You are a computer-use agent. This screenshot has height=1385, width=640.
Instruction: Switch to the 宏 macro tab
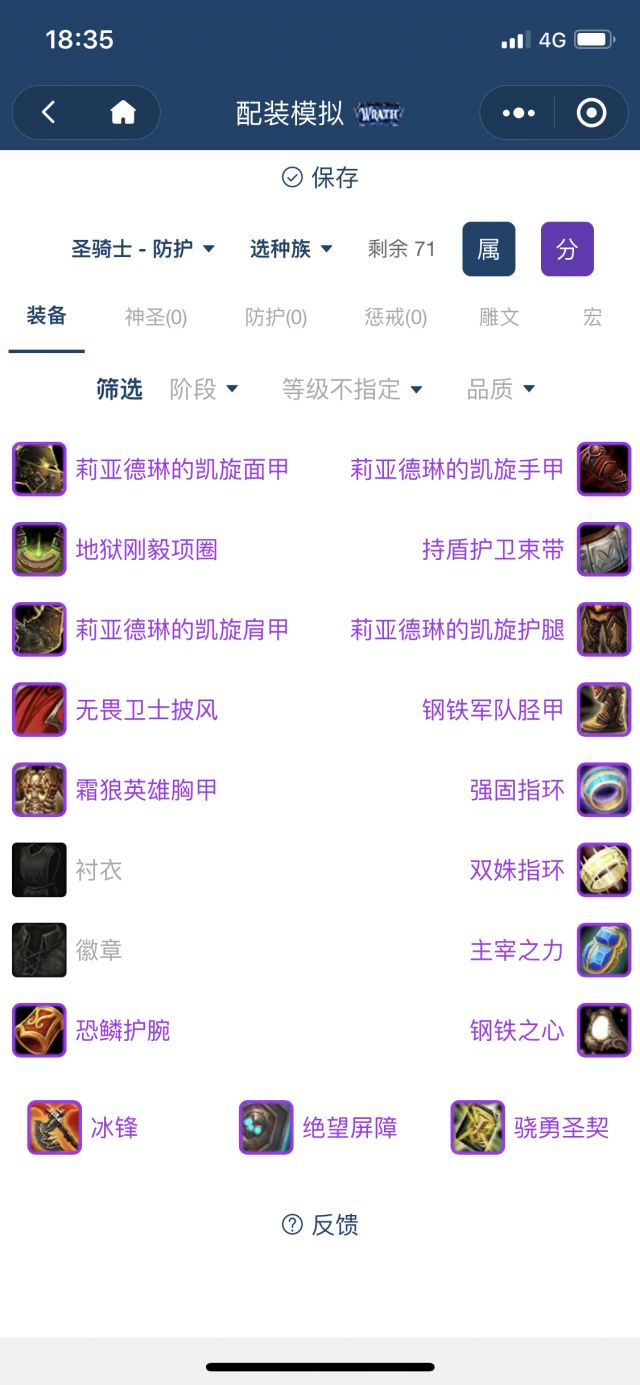pos(592,318)
